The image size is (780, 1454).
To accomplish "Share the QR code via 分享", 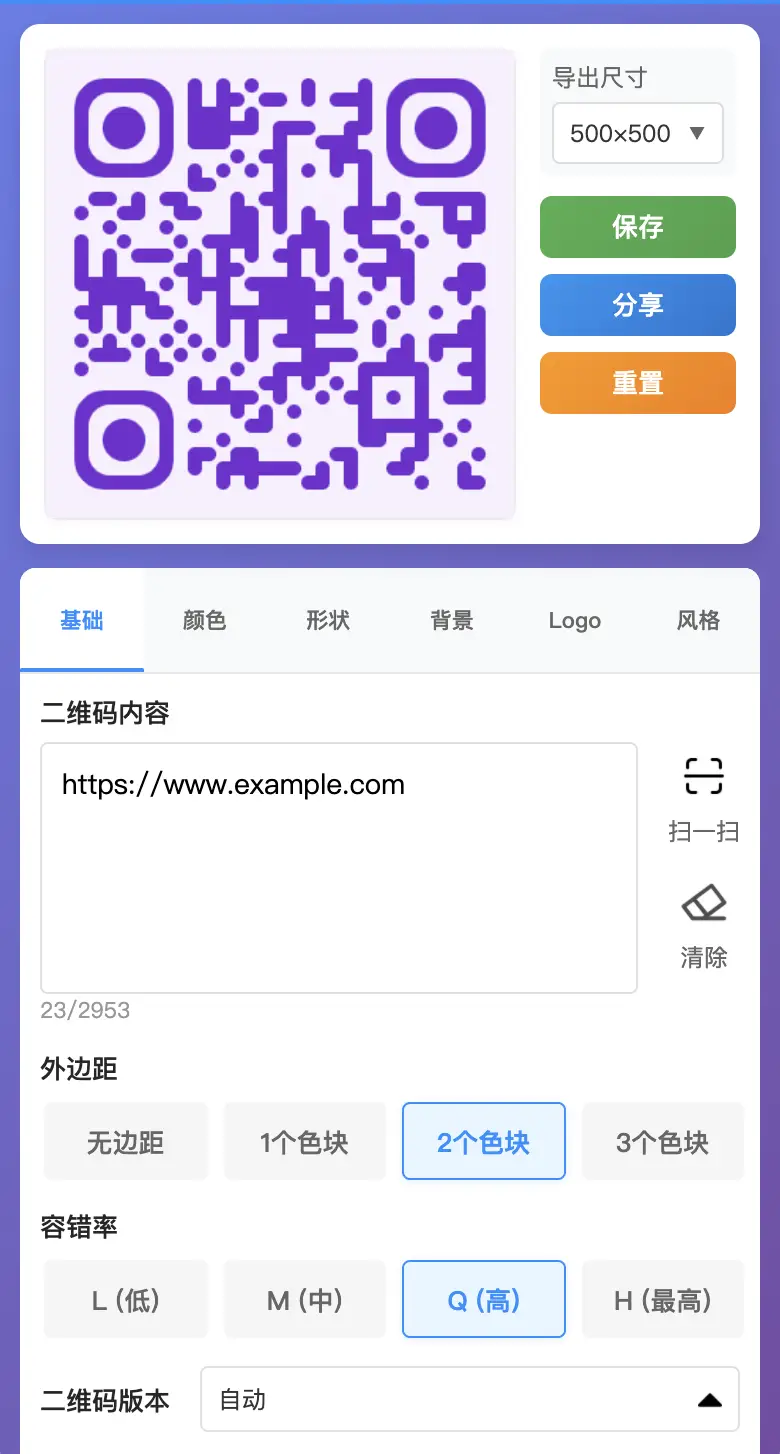I will pos(637,305).
